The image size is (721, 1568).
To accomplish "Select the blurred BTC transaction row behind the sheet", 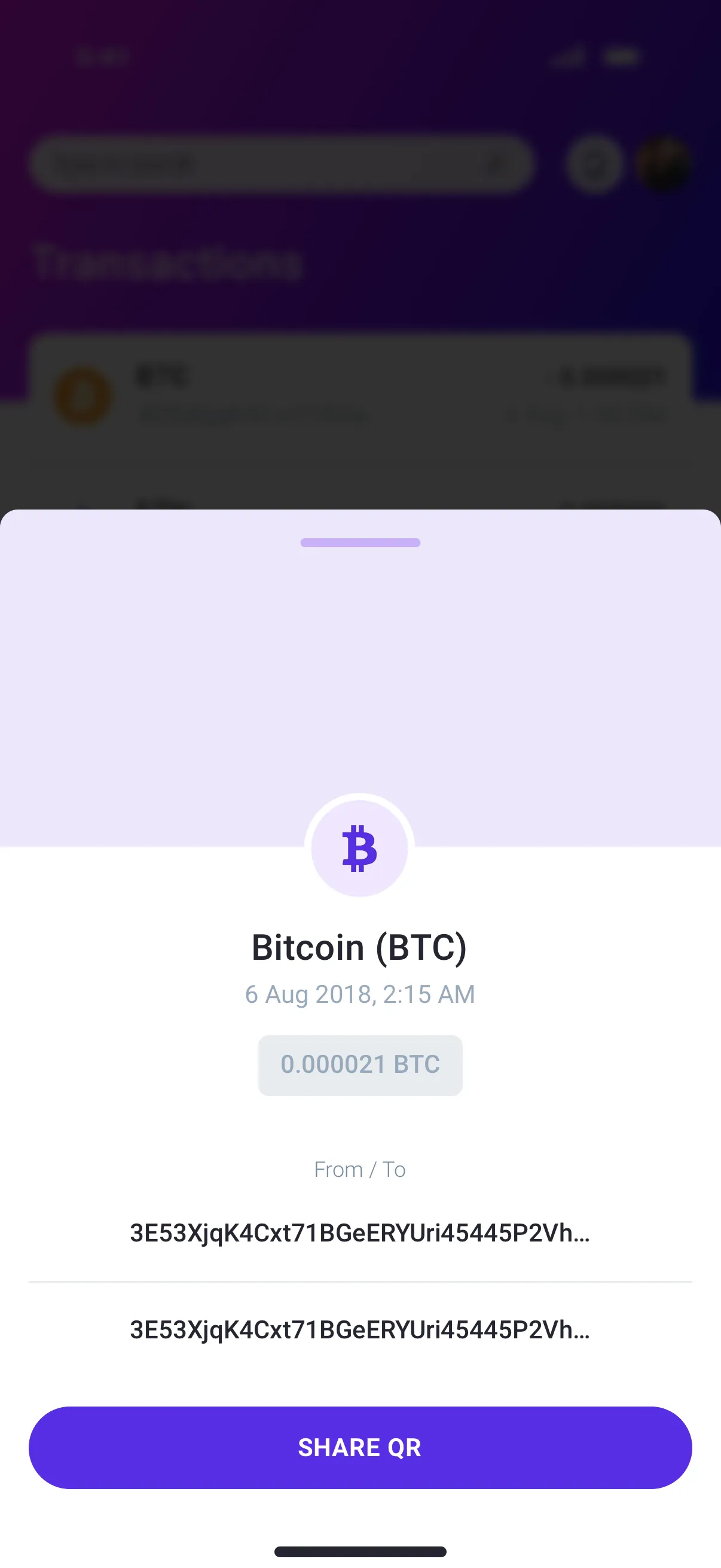I will tap(360, 395).
